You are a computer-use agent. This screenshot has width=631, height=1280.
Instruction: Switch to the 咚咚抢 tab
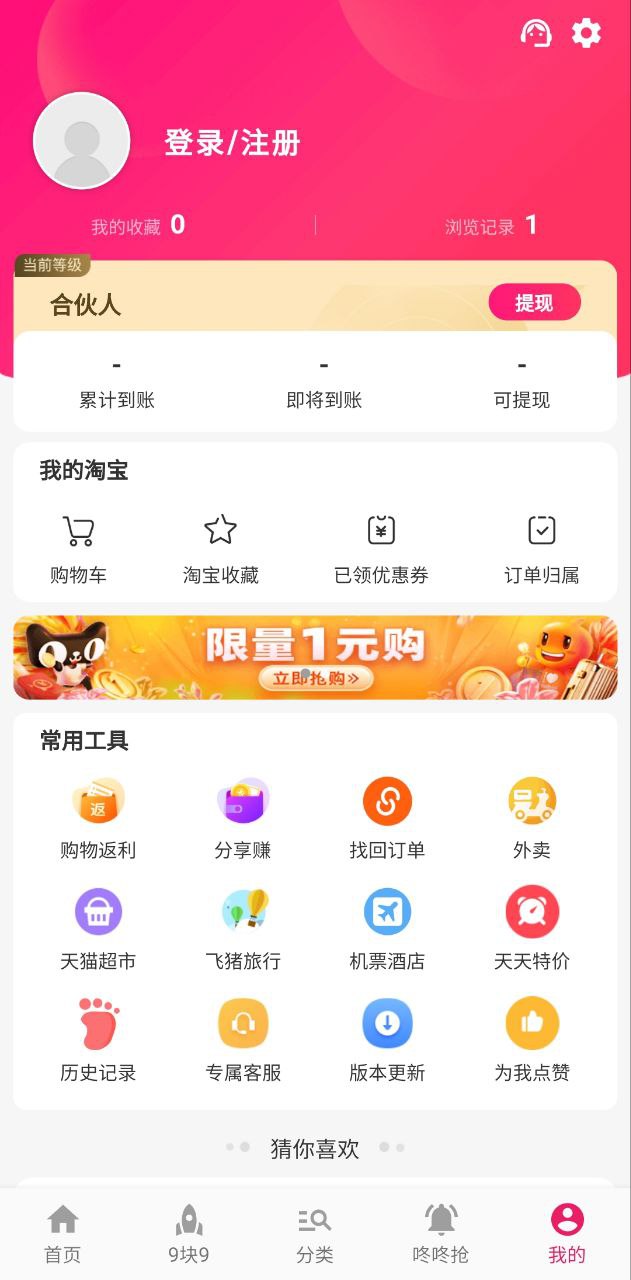click(x=440, y=1234)
